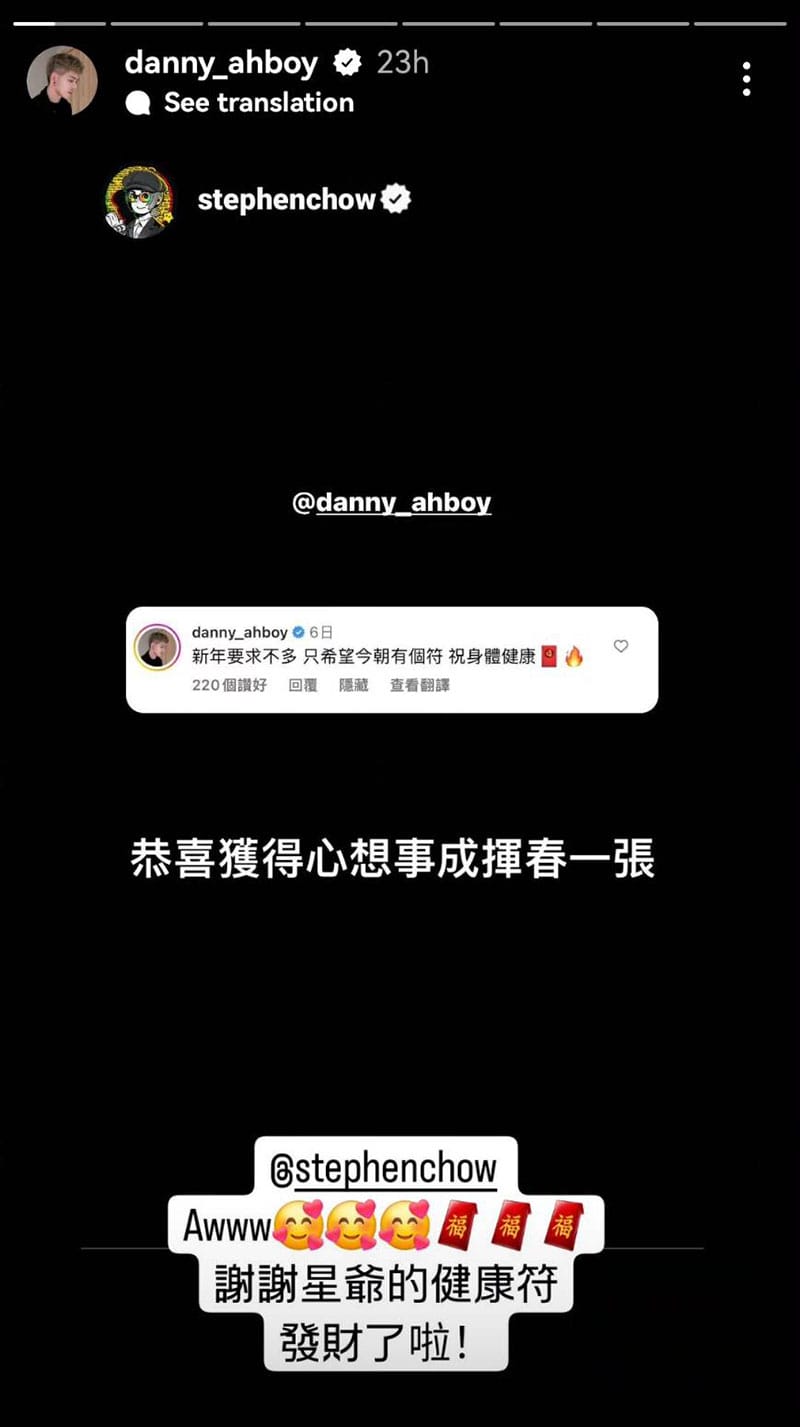Tap the @stephenchow mention sticker

pos(383,1168)
